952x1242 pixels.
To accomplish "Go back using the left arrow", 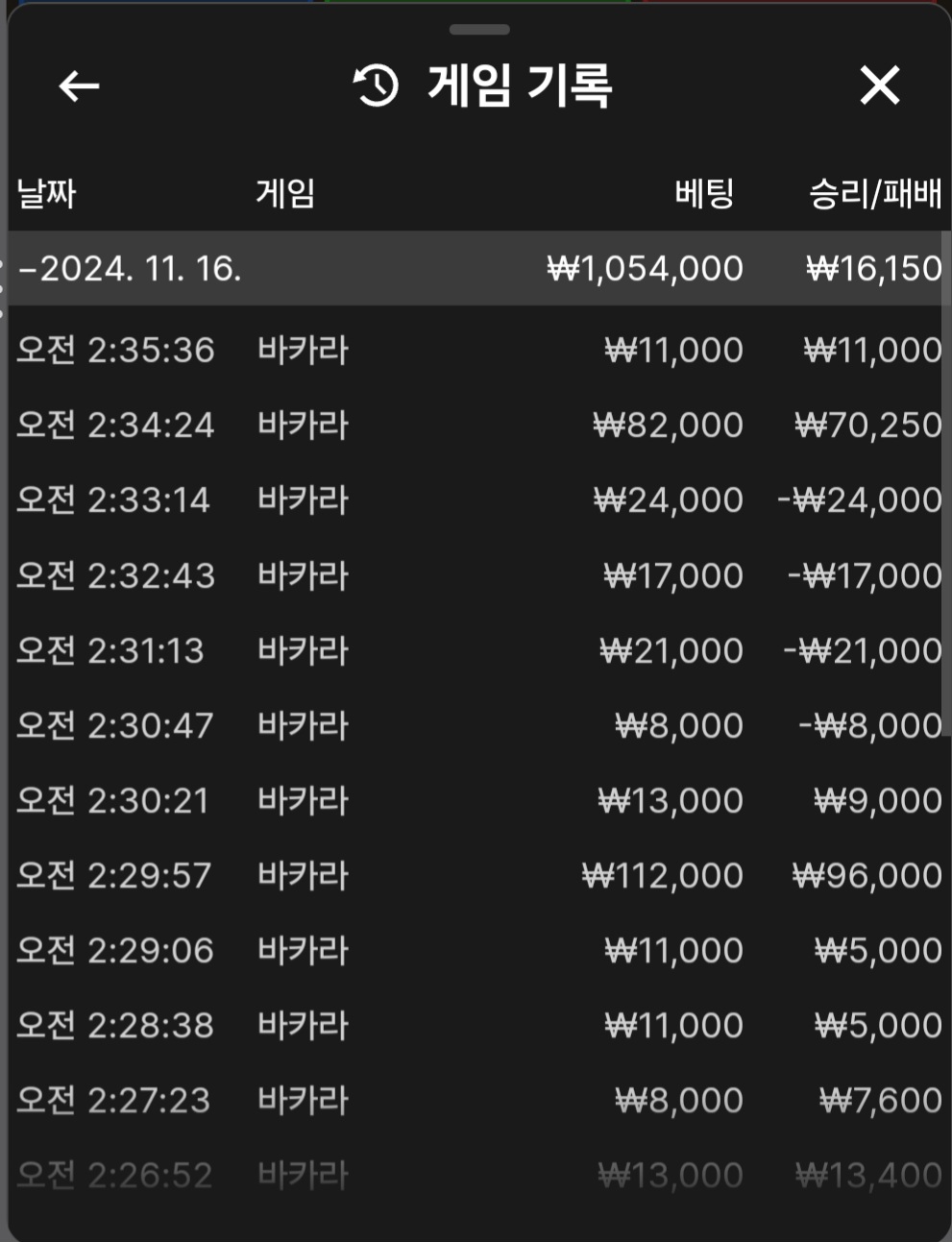I will point(79,86).
